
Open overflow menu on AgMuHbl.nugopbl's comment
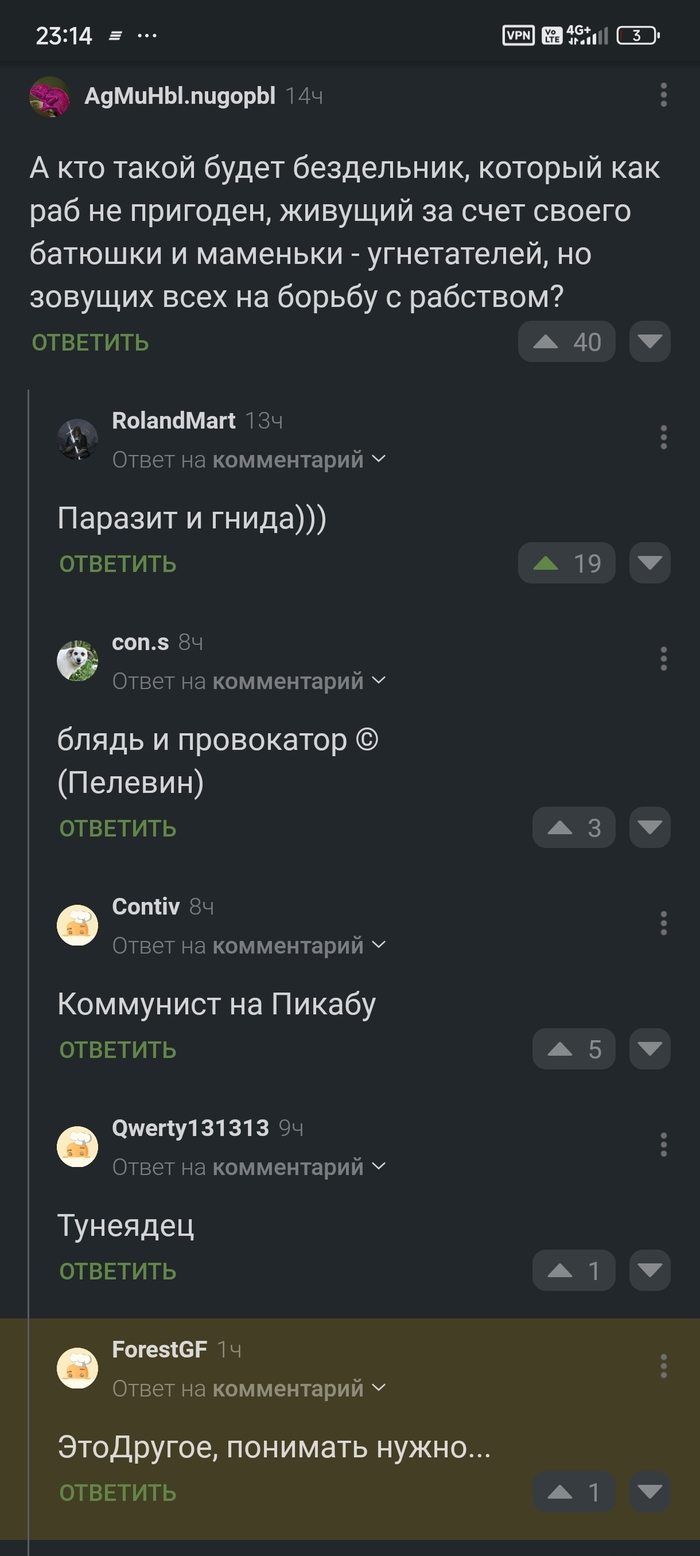point(663,96)
